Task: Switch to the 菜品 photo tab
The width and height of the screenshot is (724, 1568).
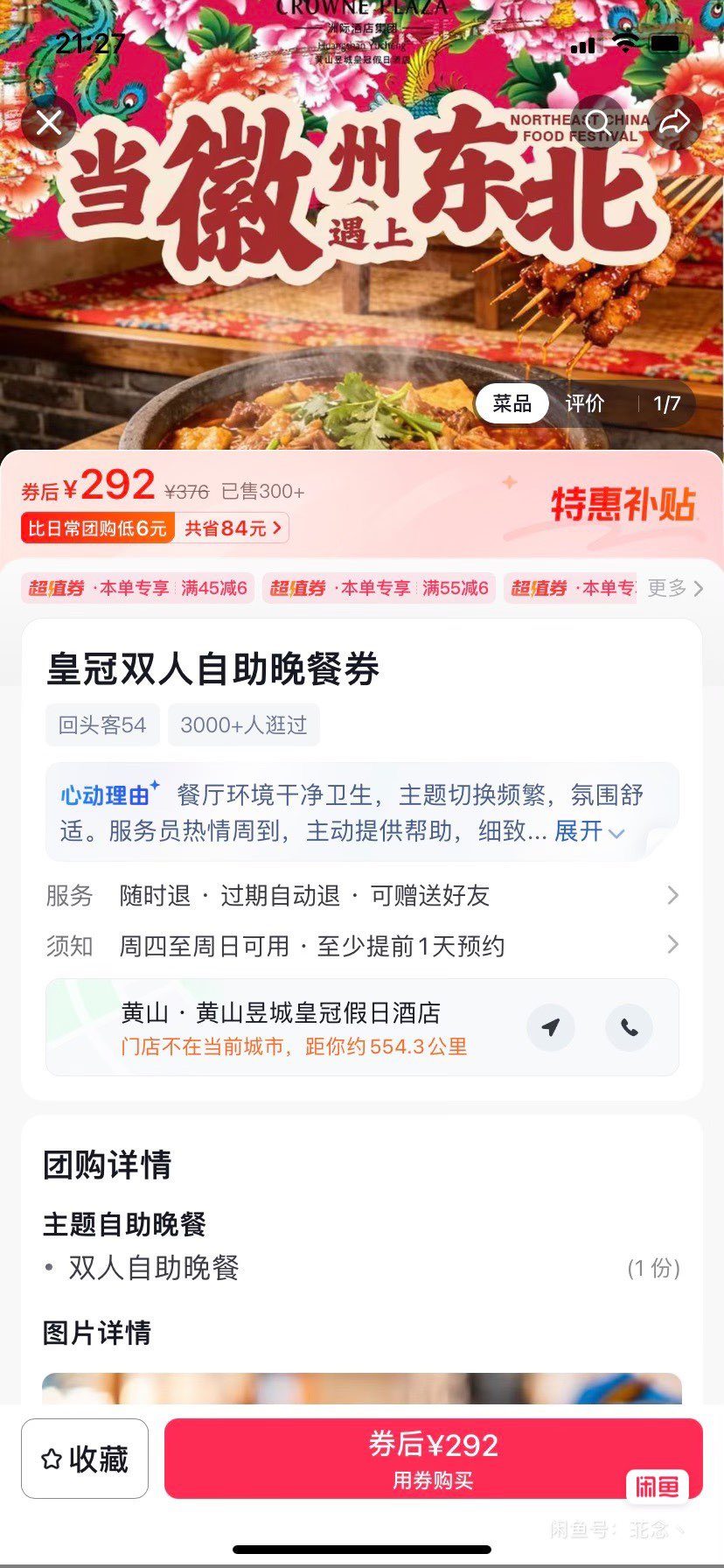Action: coord(512,403)
